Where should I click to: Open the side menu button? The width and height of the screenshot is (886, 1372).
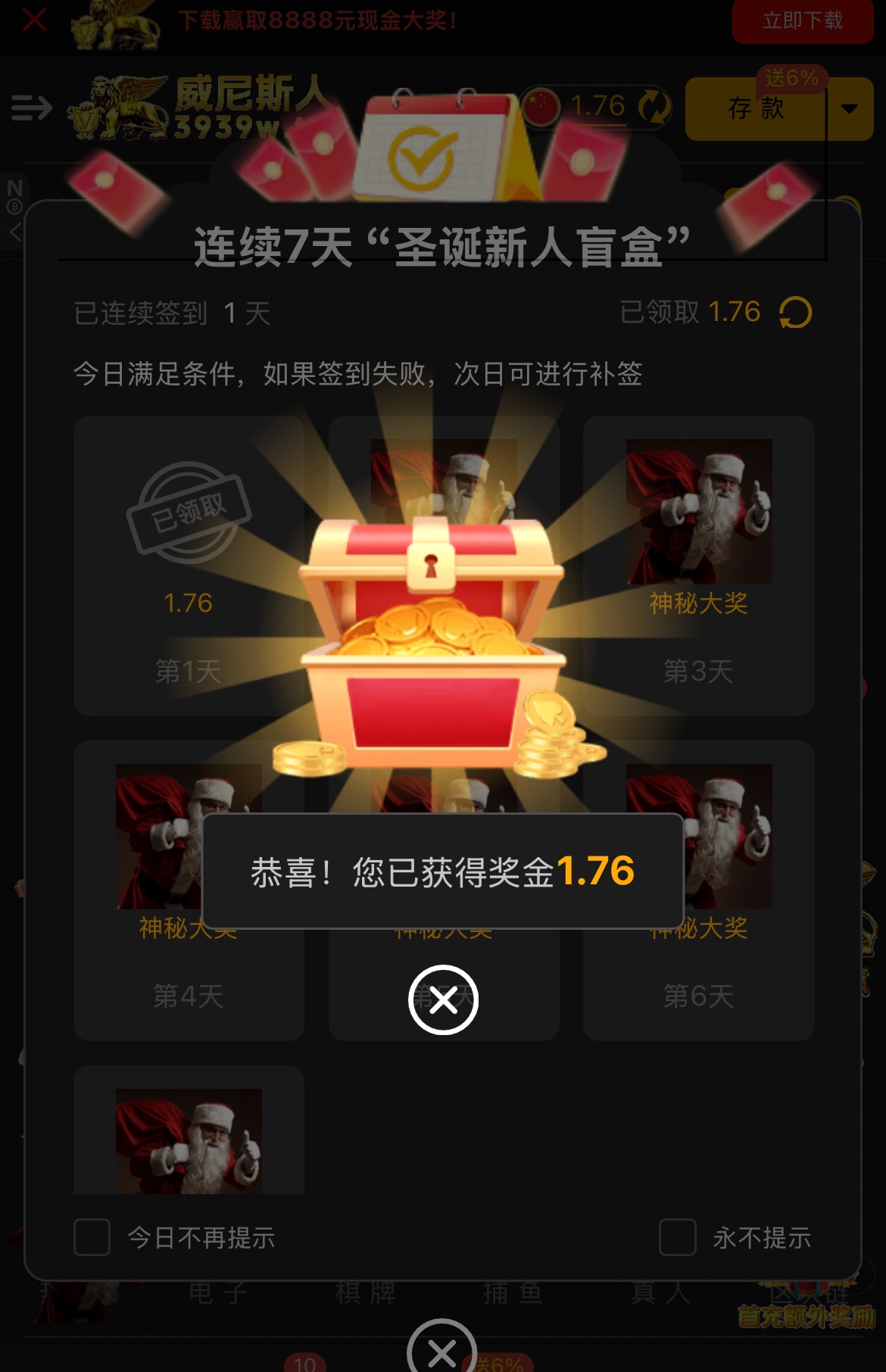tap(32, 108)
